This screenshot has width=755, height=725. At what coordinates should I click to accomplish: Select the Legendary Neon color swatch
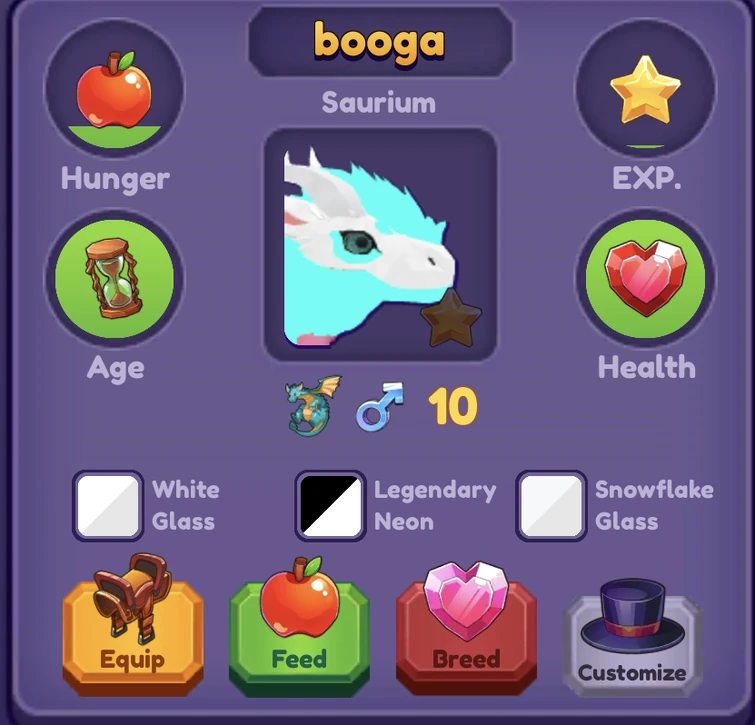click(x=330, y=506)
